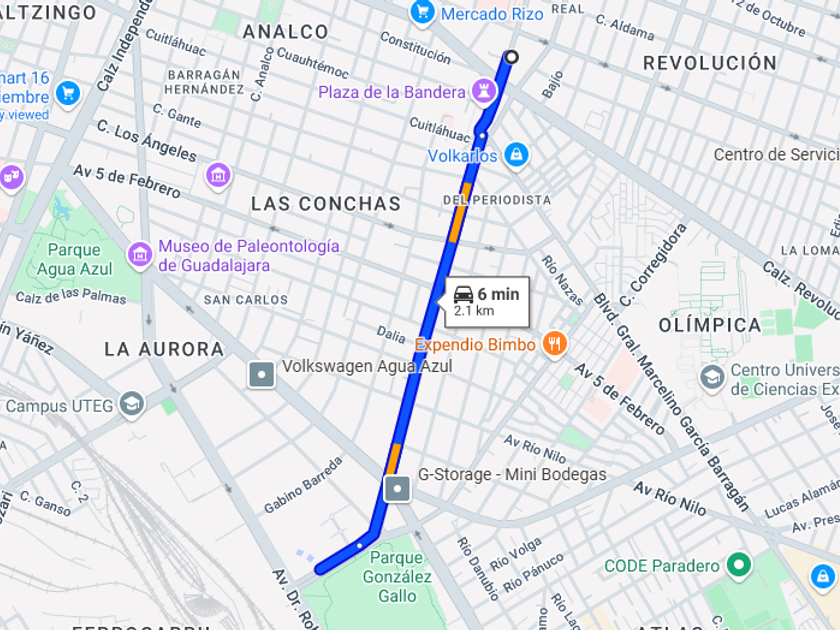Select the Parque González Gallo label

(397, 576)
